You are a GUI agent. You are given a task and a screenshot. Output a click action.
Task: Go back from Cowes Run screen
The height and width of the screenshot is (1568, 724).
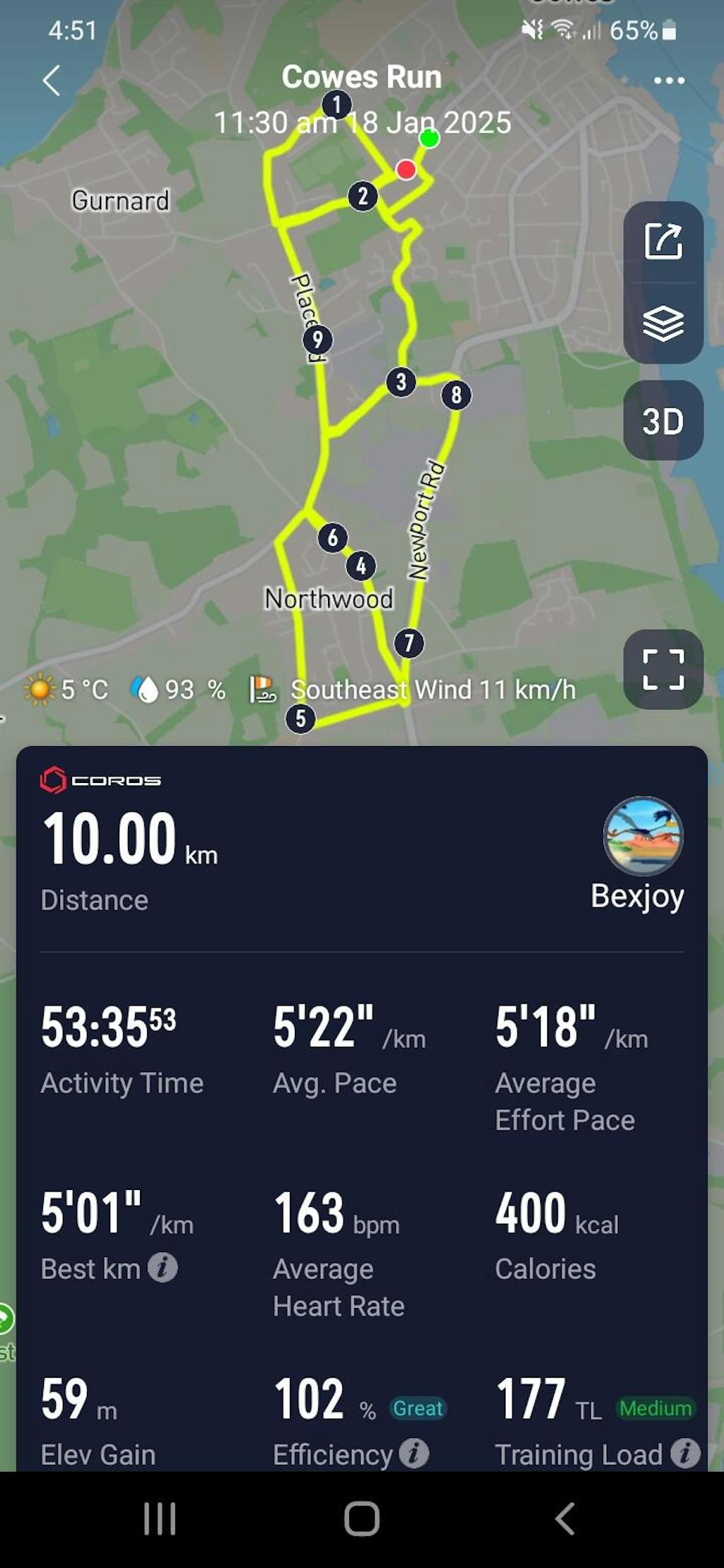point(52,81)
